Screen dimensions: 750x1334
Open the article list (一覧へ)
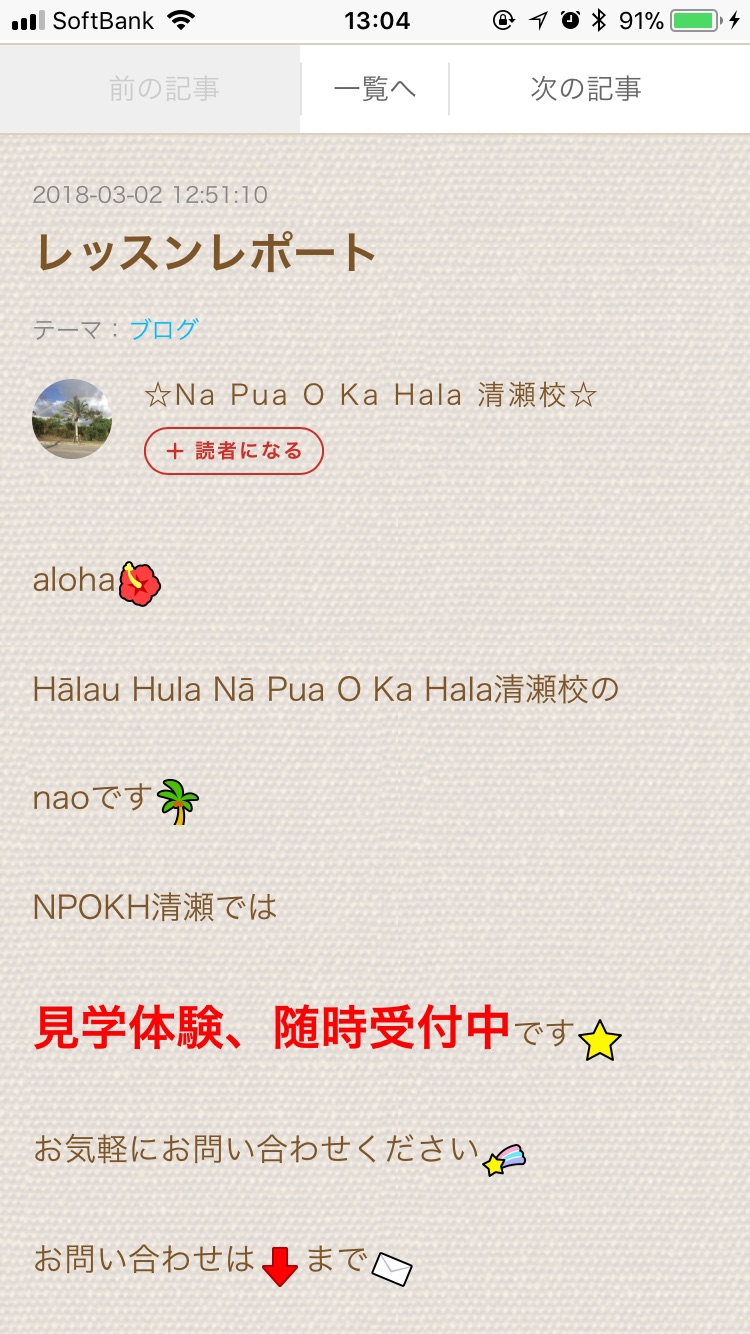click(375, 89)
